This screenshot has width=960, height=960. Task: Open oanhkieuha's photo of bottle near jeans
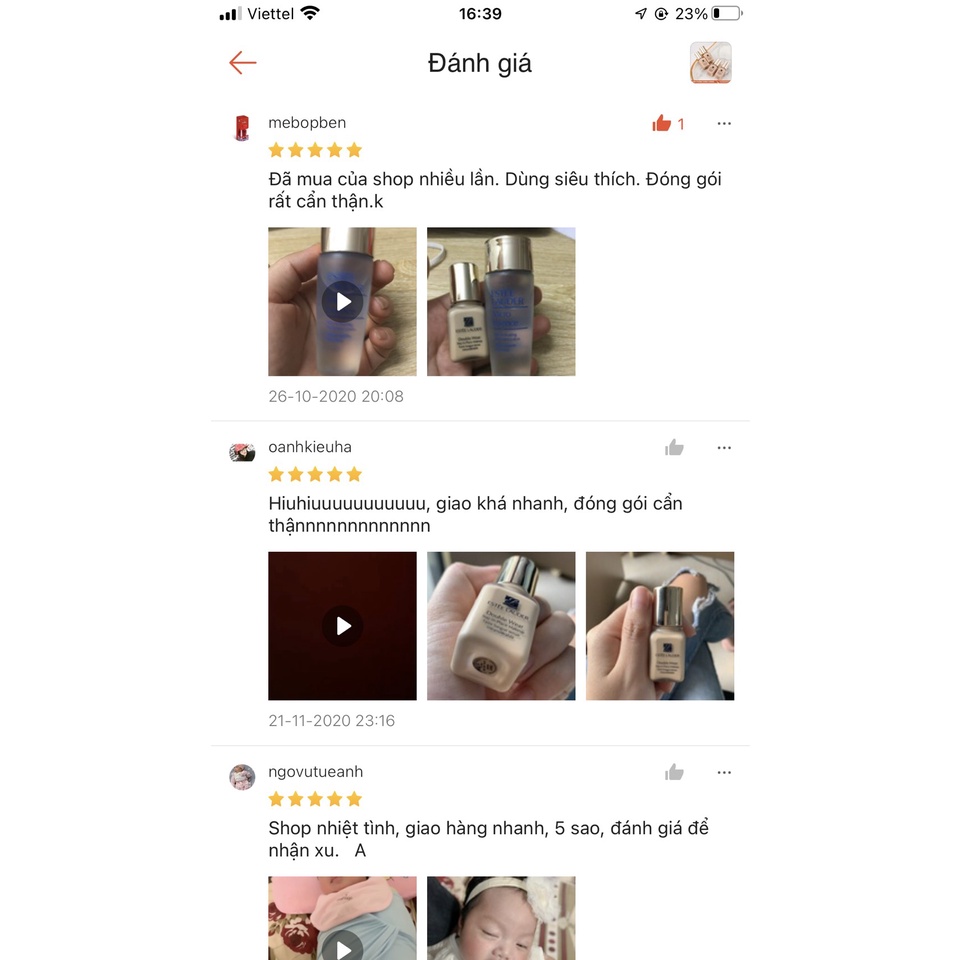[x=660, y=626]
